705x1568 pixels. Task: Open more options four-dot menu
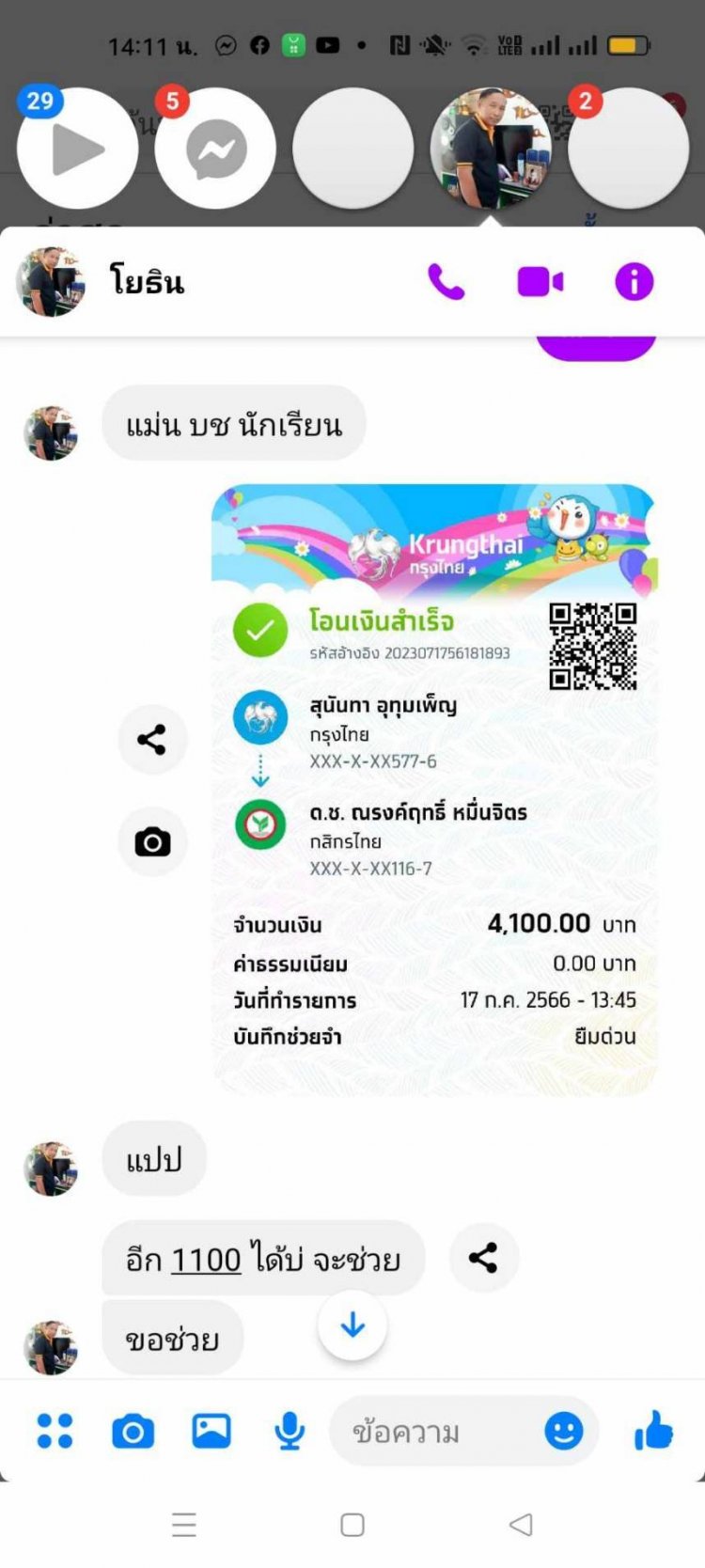coord(55,1432)
